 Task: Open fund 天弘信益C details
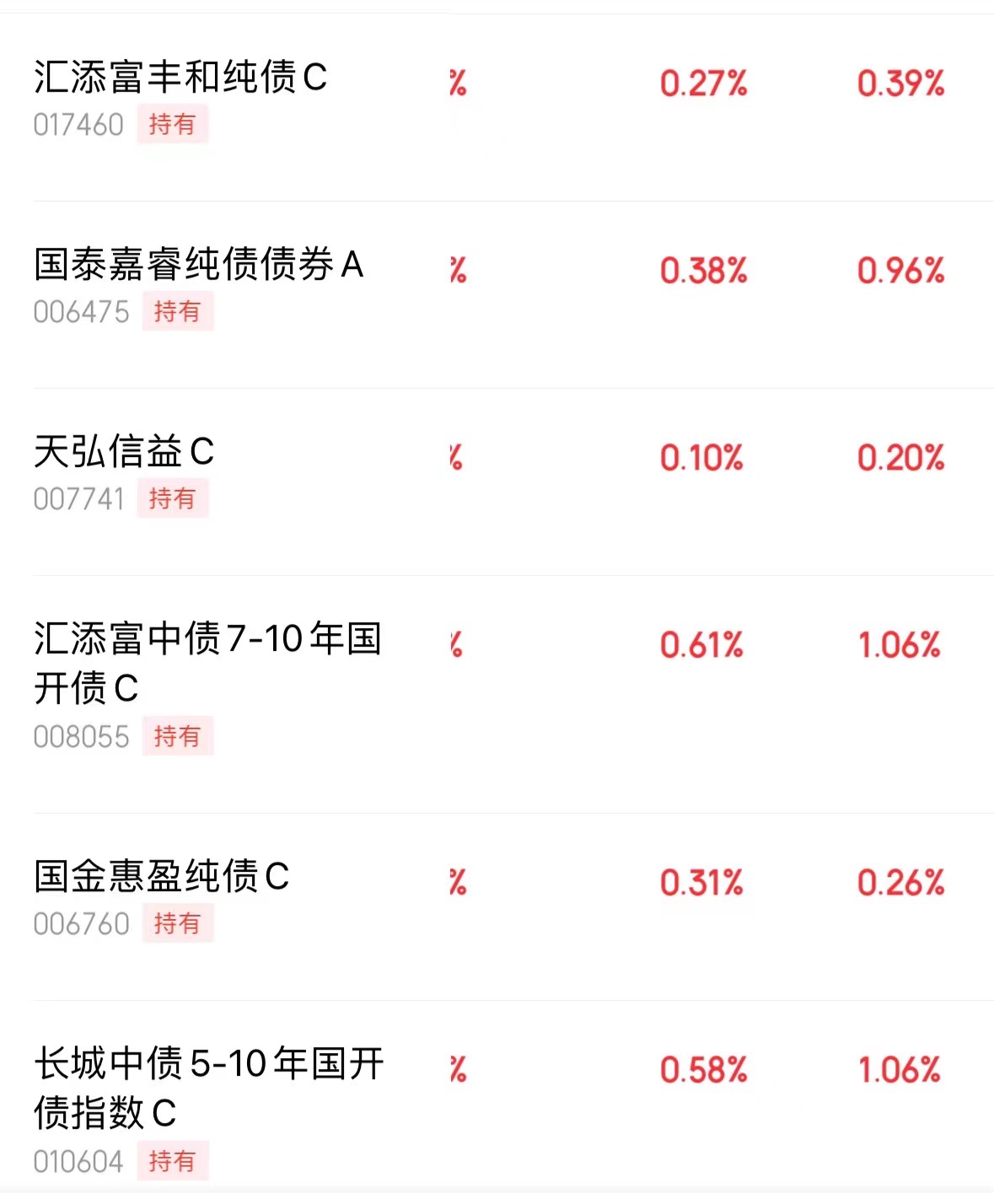125,453
